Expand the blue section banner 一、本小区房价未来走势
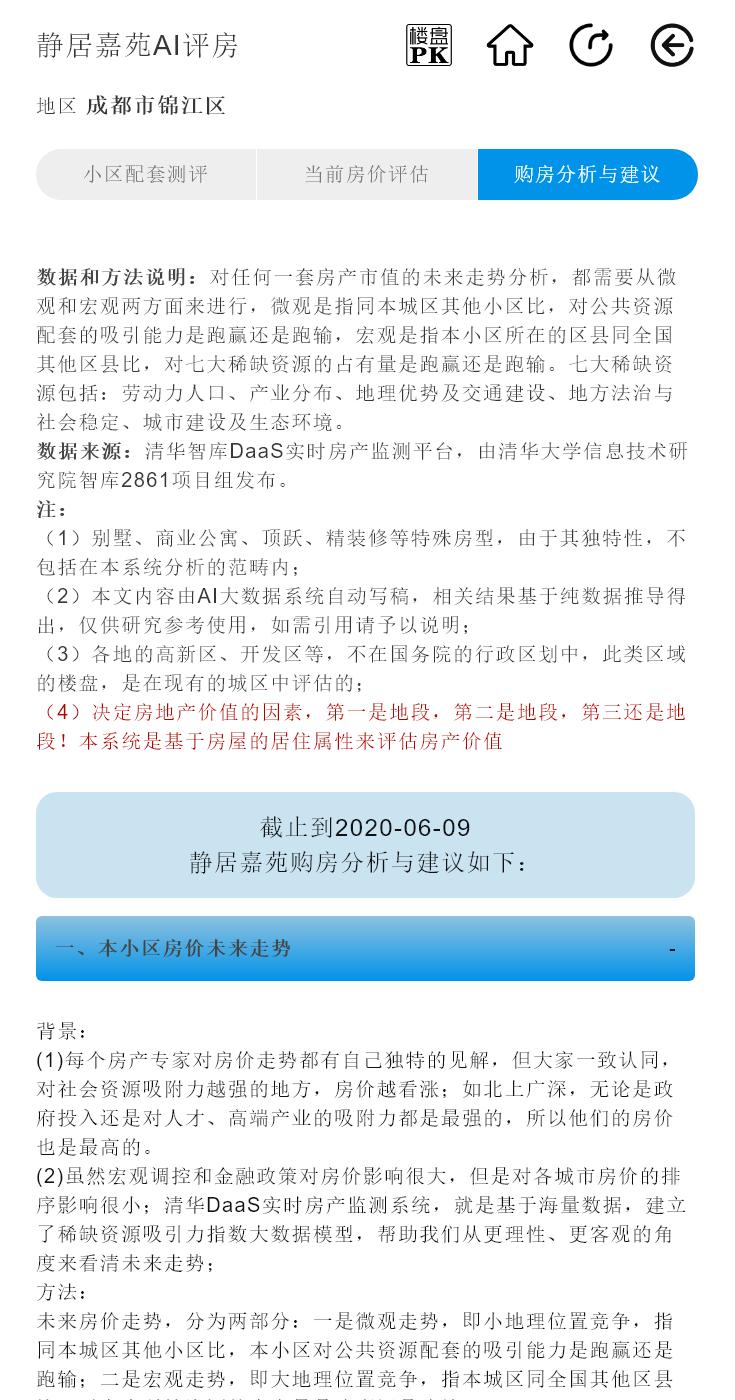 pos(366,948)
